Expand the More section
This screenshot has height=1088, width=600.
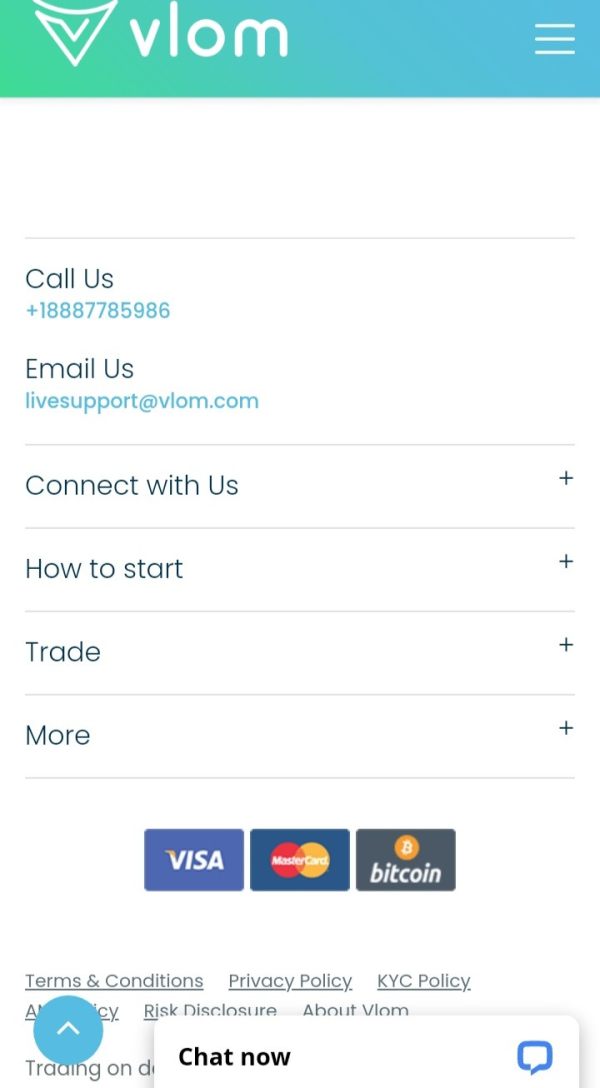tap(300, 736)
